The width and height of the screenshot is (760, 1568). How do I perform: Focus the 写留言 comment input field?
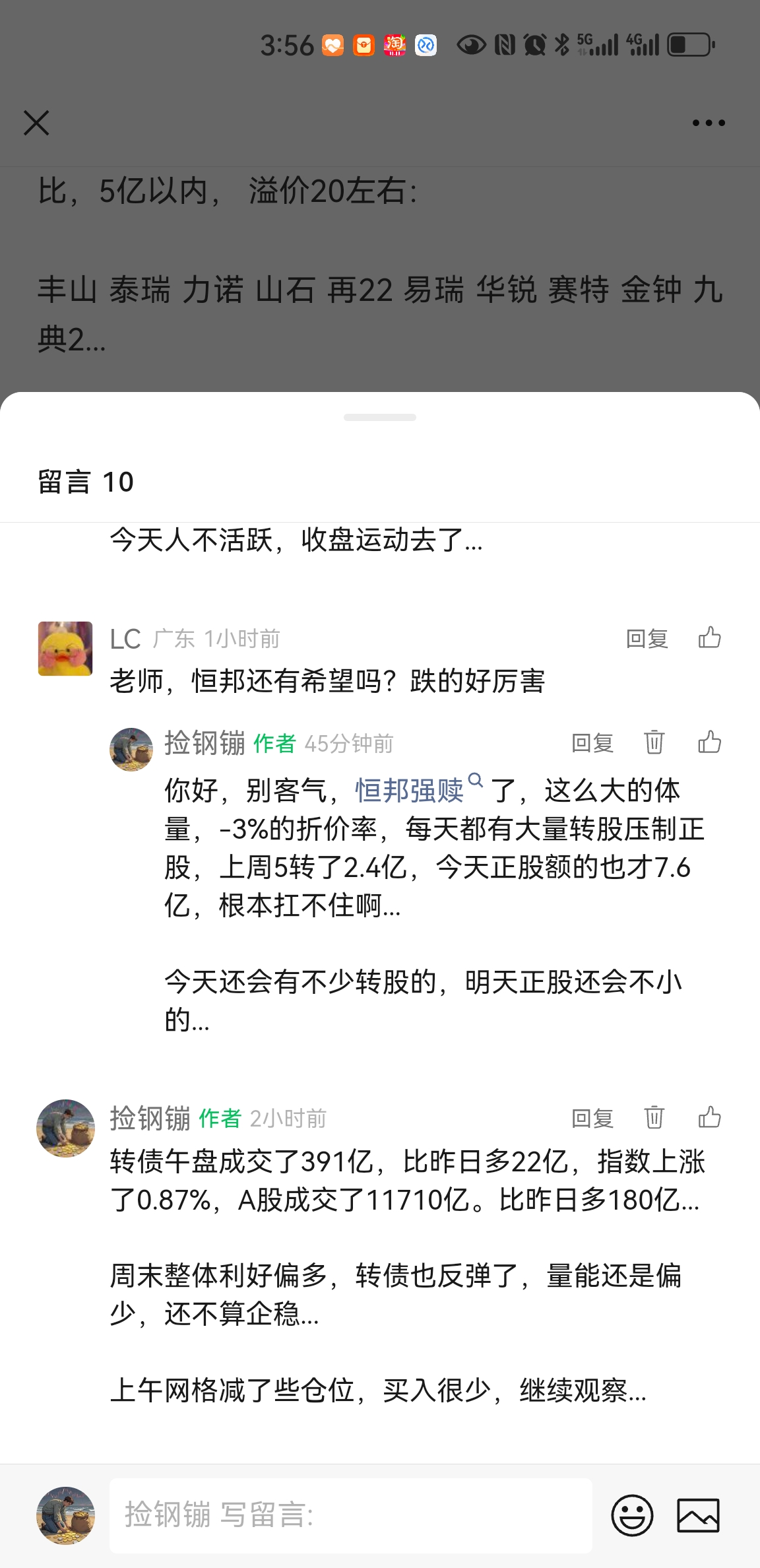point(350,1515)
